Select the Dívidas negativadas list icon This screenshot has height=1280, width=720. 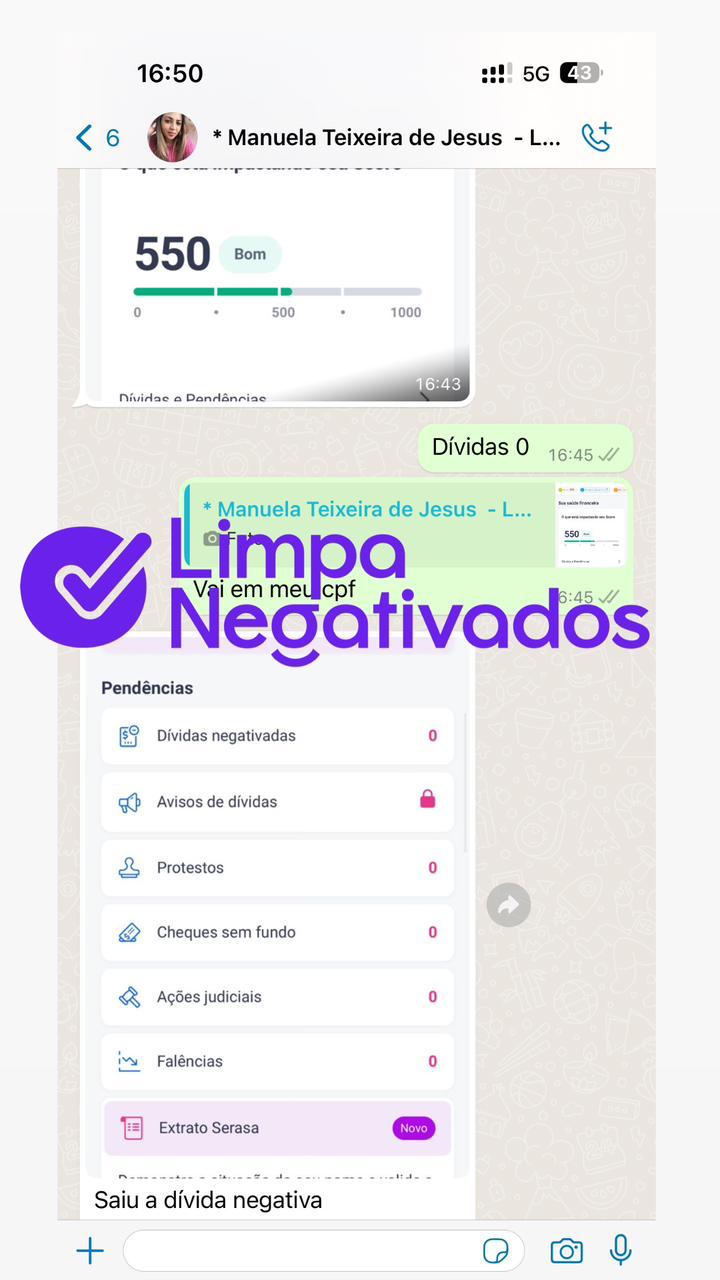pyautogui.click(x=128, y=735)
